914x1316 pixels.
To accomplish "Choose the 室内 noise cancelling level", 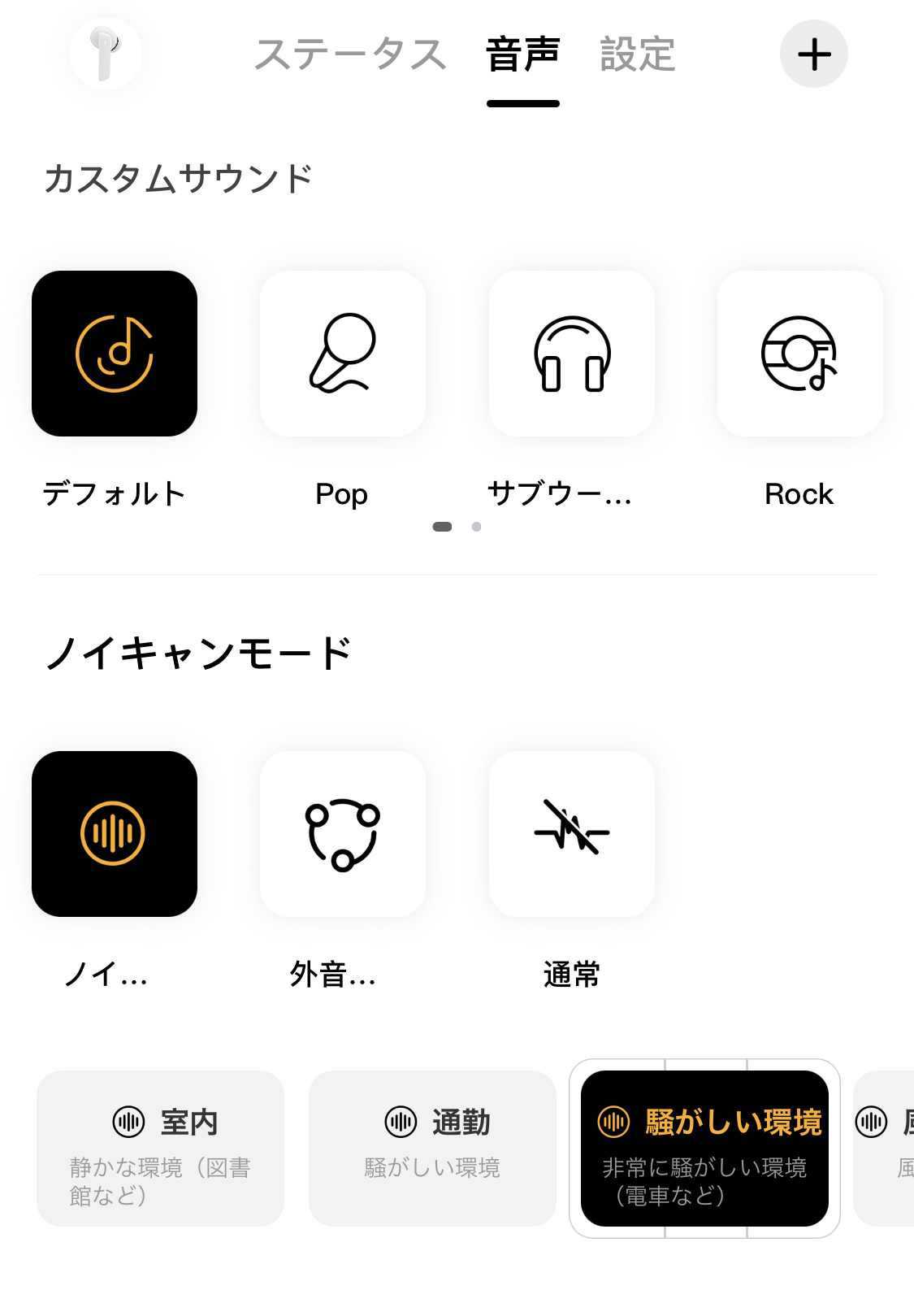I will point(160,1148).
